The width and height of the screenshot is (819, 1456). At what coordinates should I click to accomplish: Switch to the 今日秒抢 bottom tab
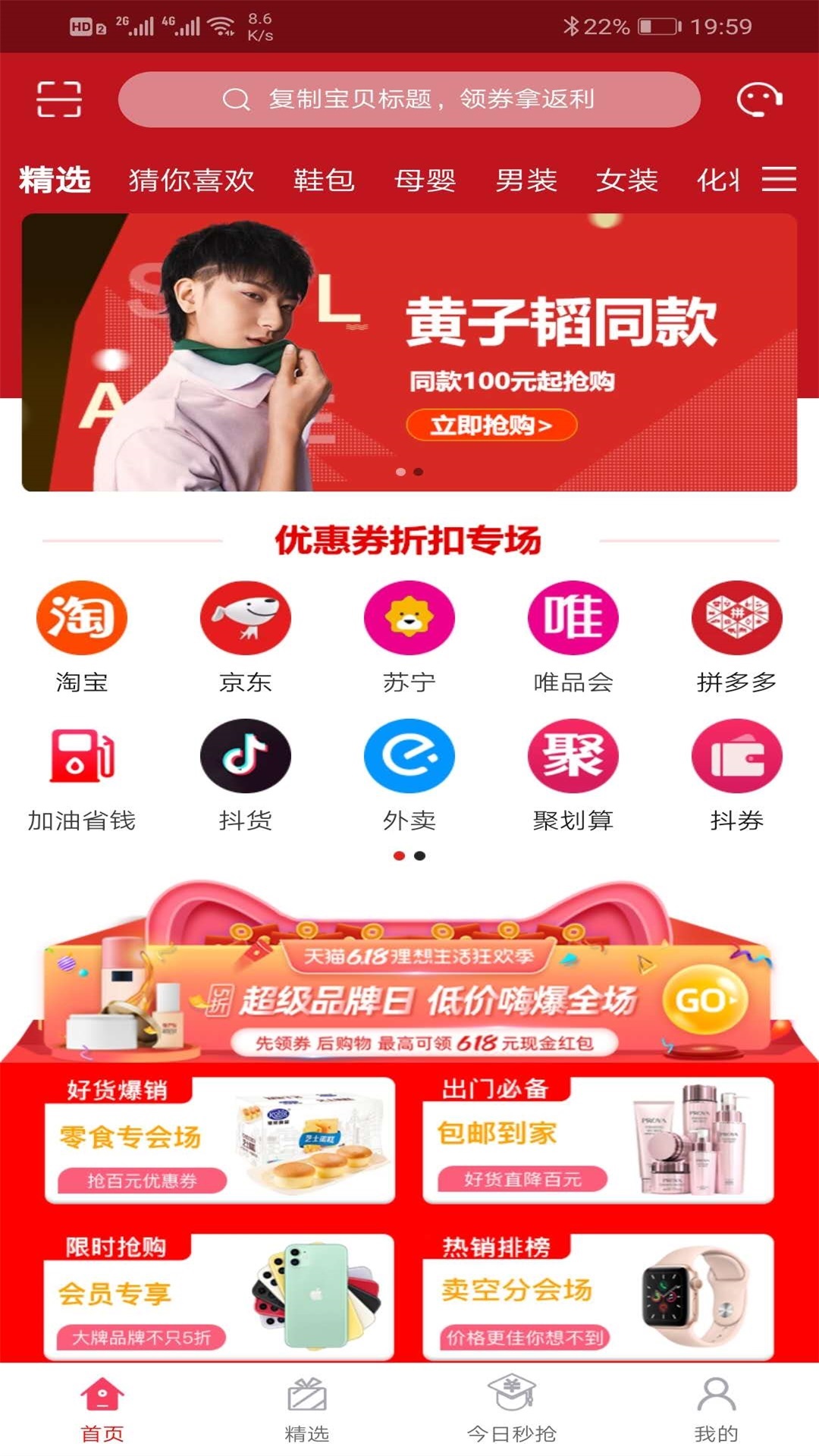coord(510,1420)
